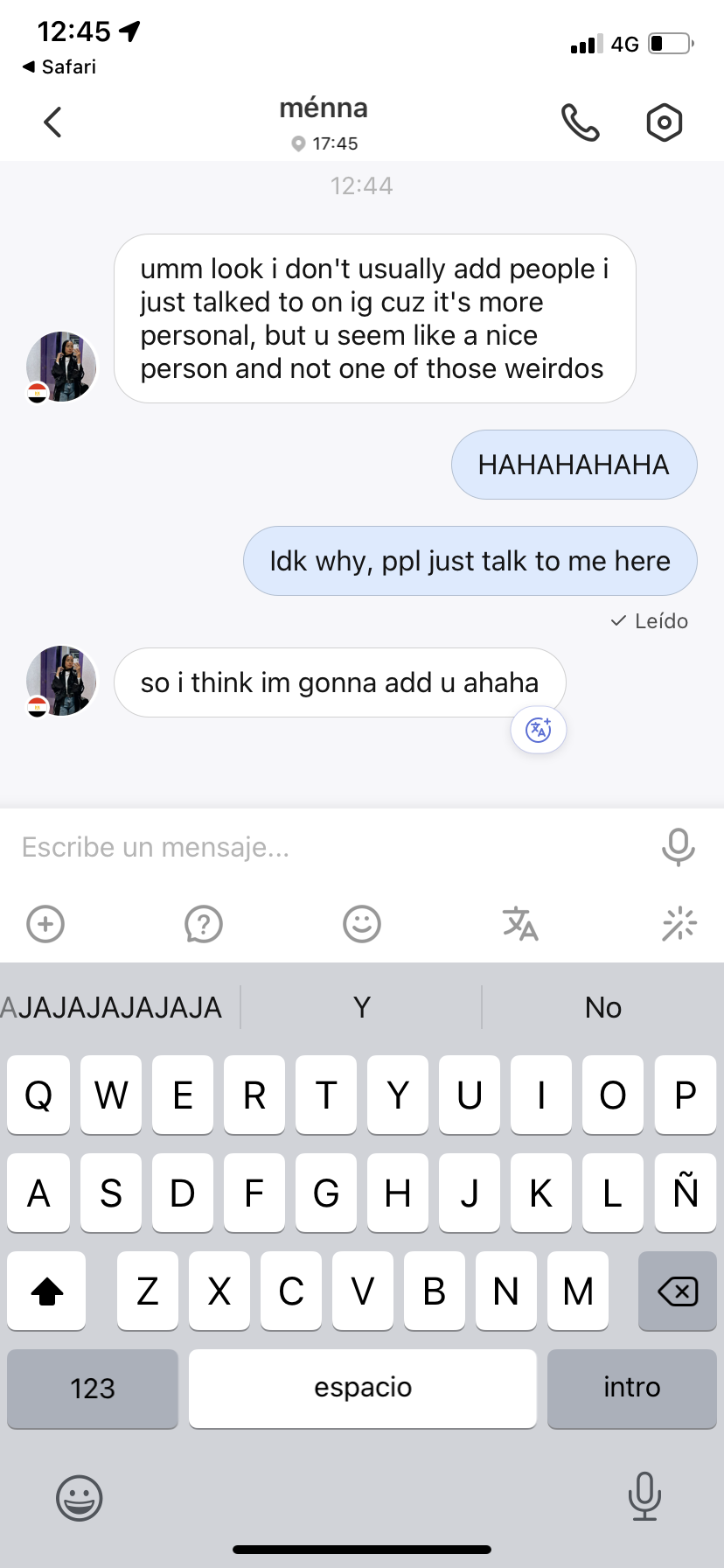Open the translation tool in toolbar
The height and width of the screenshot is (1568, 724).
point(520,924)
